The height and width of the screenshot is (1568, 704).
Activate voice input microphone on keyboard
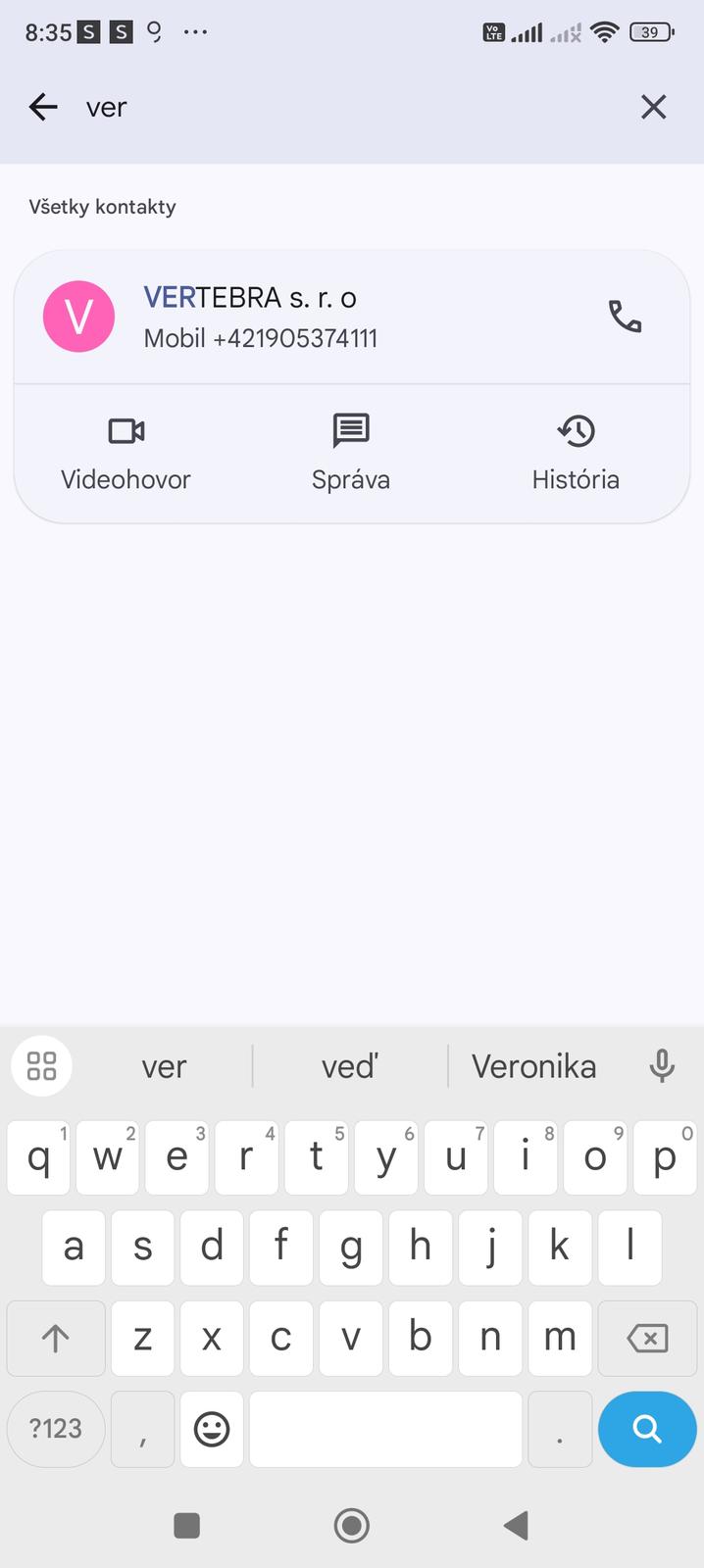[662, 1066]
